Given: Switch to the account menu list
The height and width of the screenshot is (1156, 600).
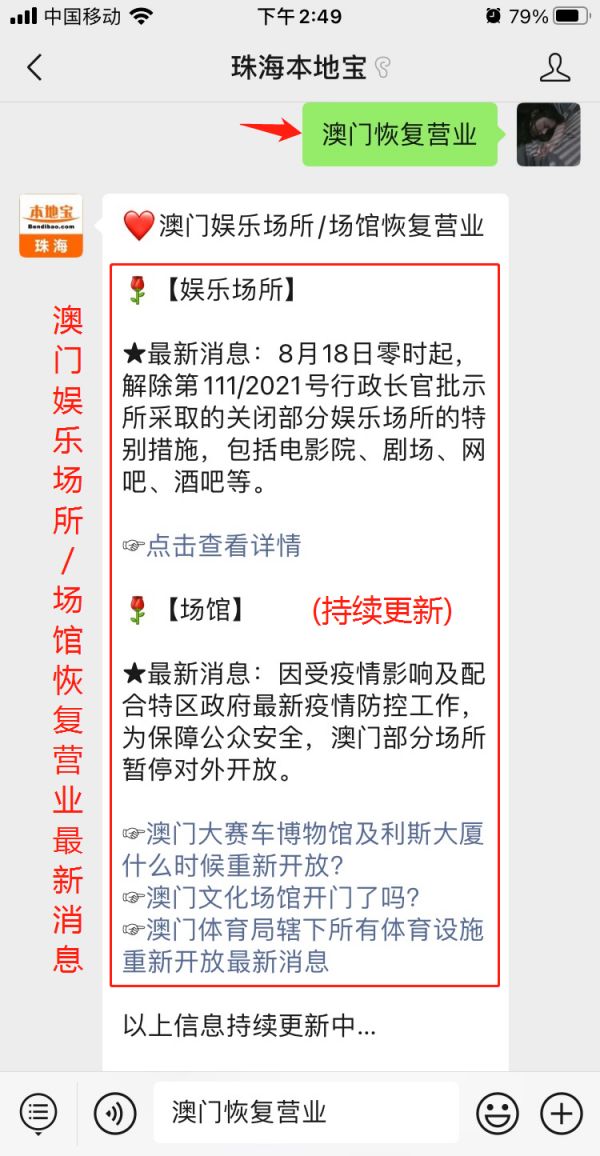Looking at the screenshot, I should pyautogui.click(x=38, y=1113).
